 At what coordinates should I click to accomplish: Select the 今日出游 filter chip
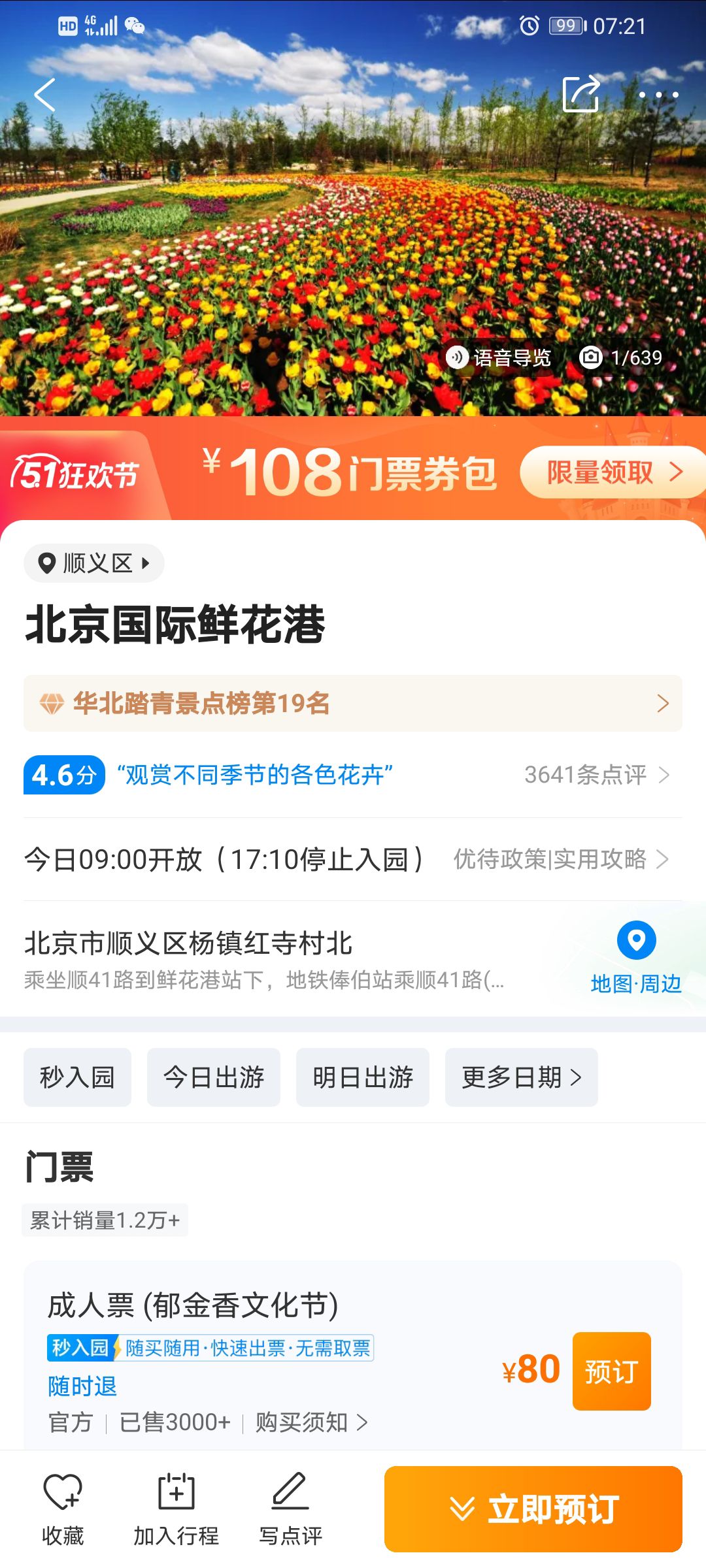[214, 1077]
